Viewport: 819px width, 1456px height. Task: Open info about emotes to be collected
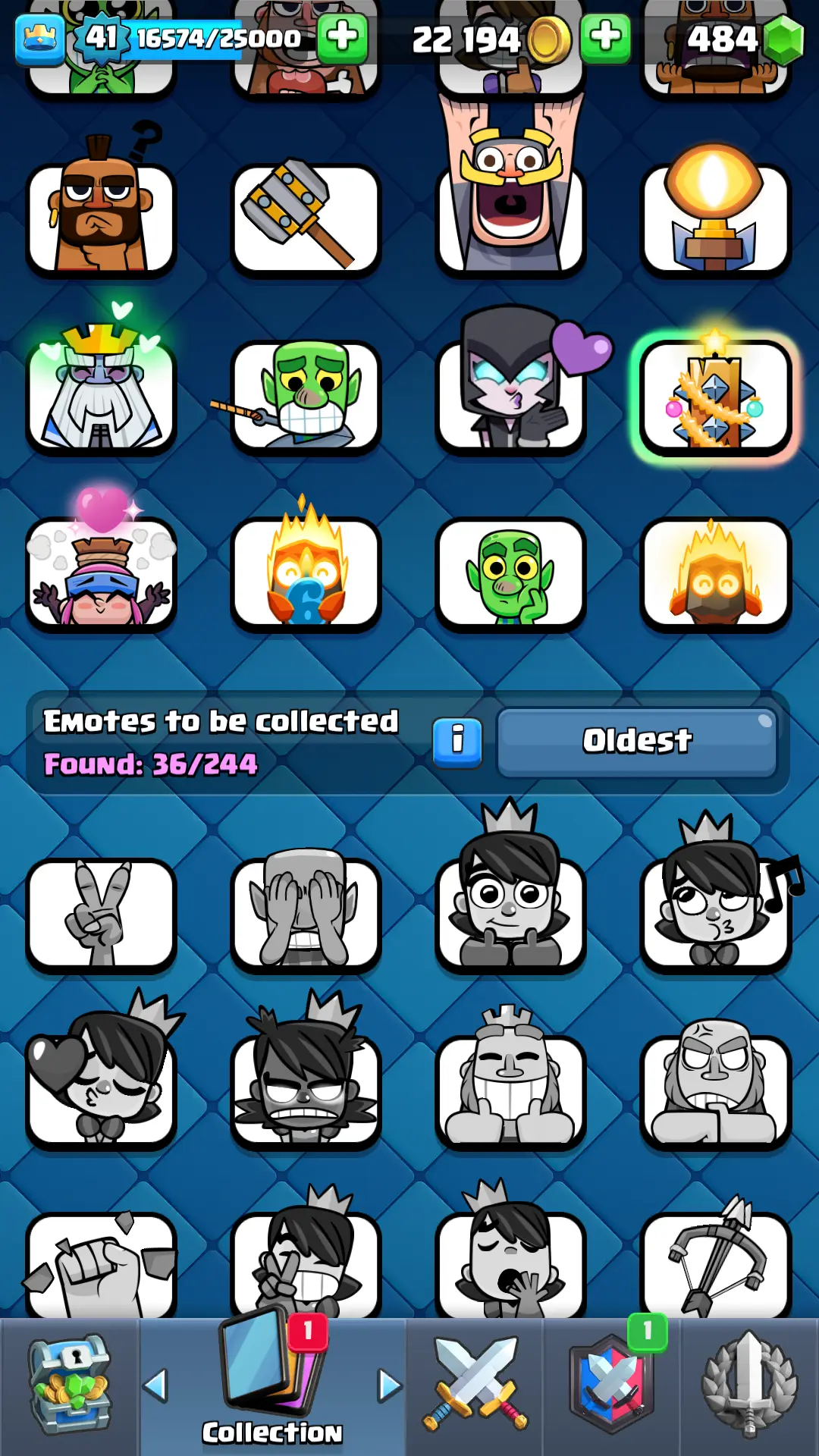[x=457, y=742]
